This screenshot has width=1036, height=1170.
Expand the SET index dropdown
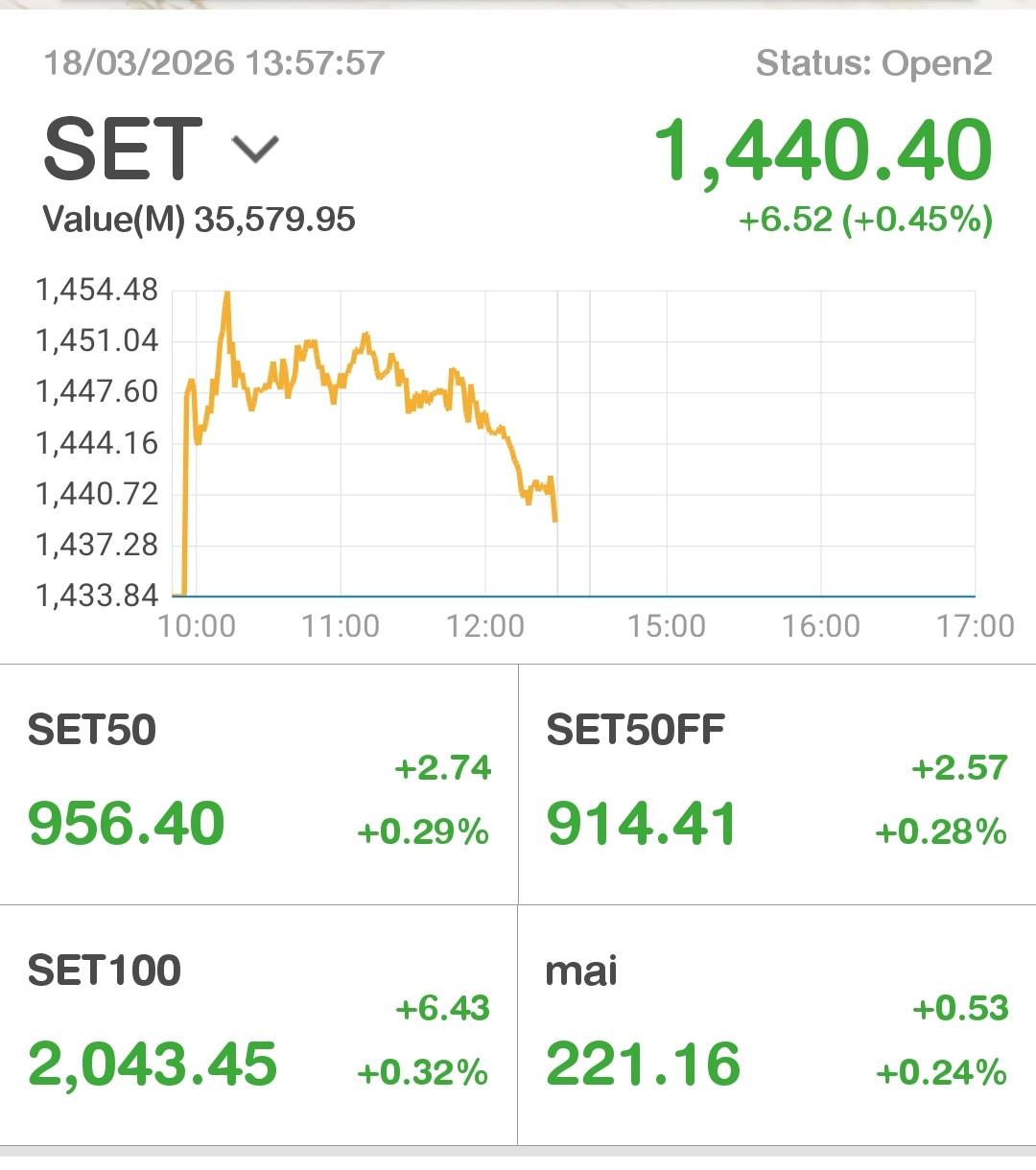click(x=255, y=150)
